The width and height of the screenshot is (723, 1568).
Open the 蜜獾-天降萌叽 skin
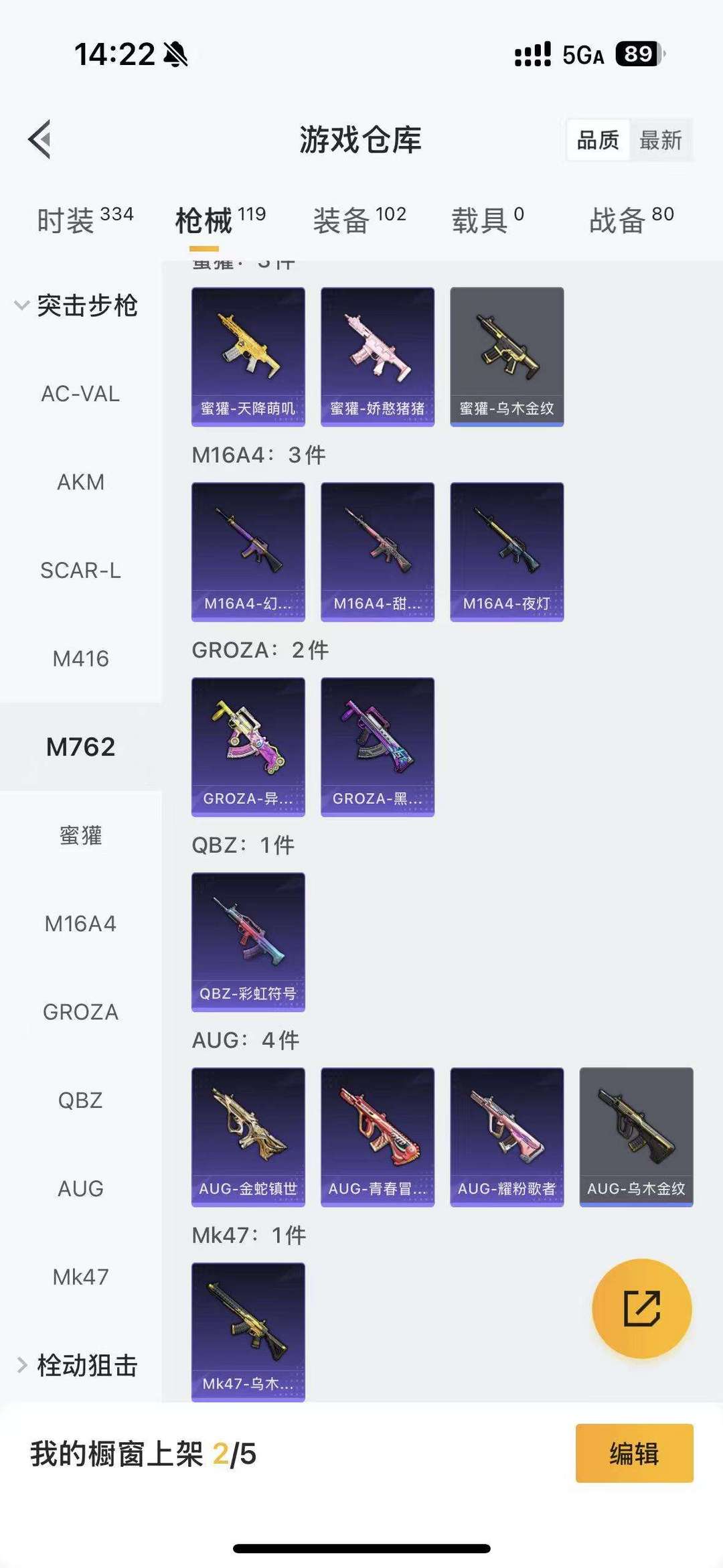pos(248,356)
